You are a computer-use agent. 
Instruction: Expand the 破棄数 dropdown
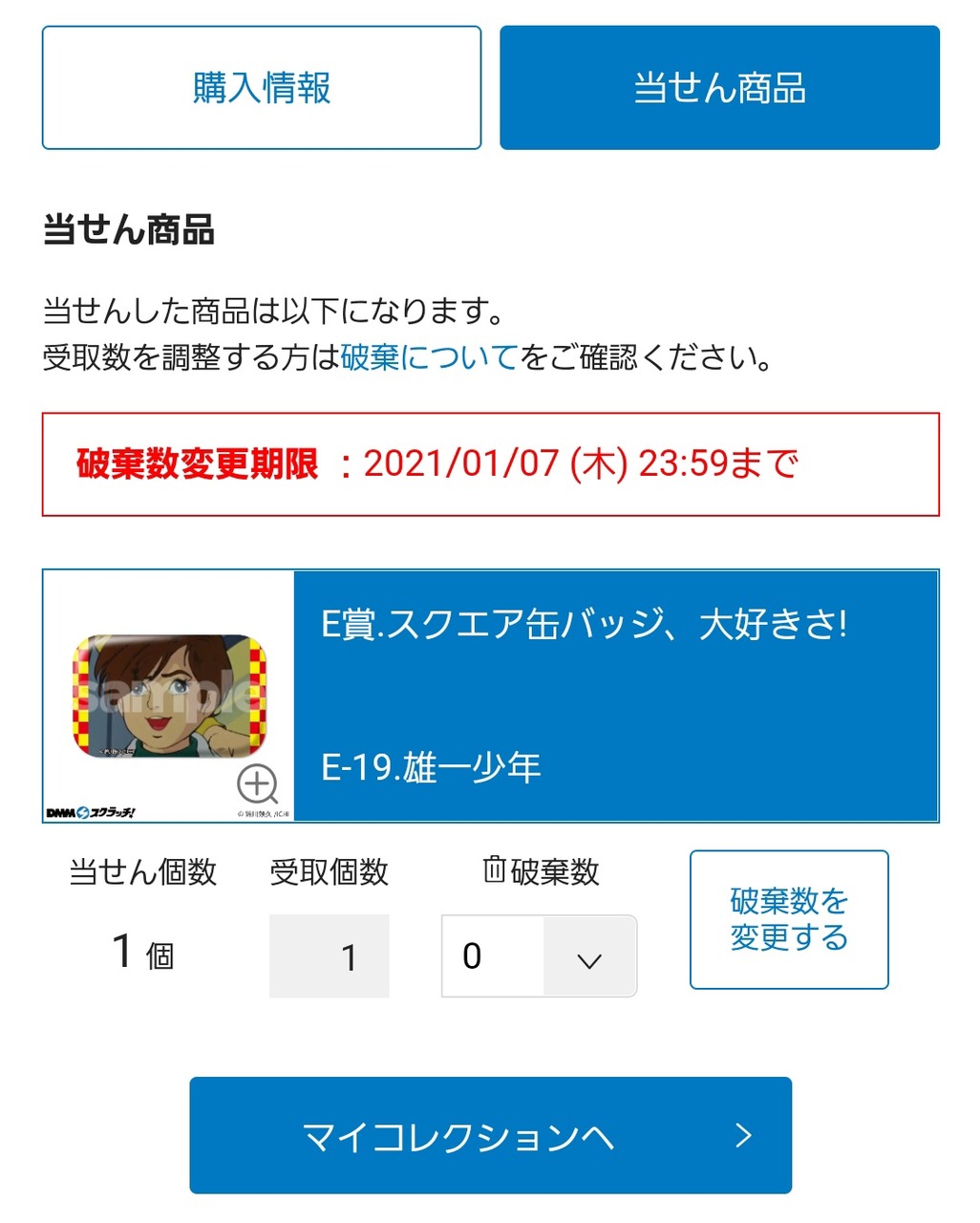point(588,957)
